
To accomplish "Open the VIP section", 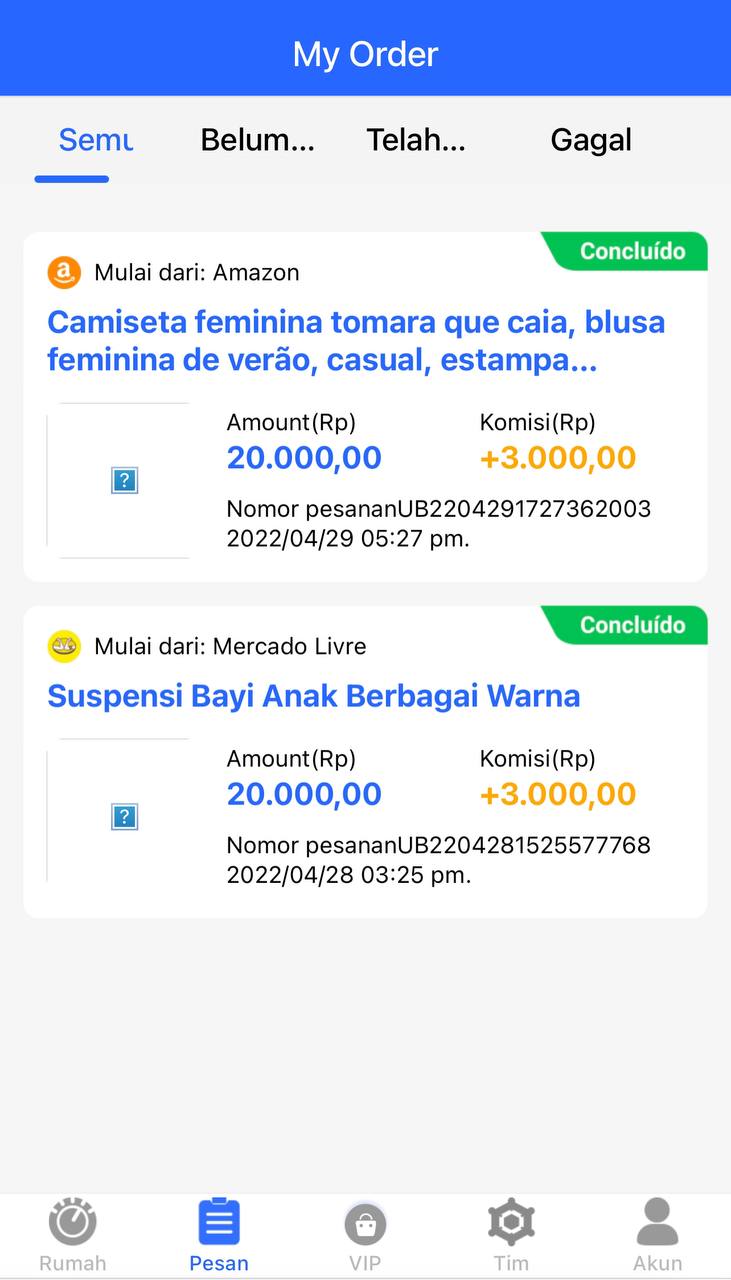I will 365,1235.
